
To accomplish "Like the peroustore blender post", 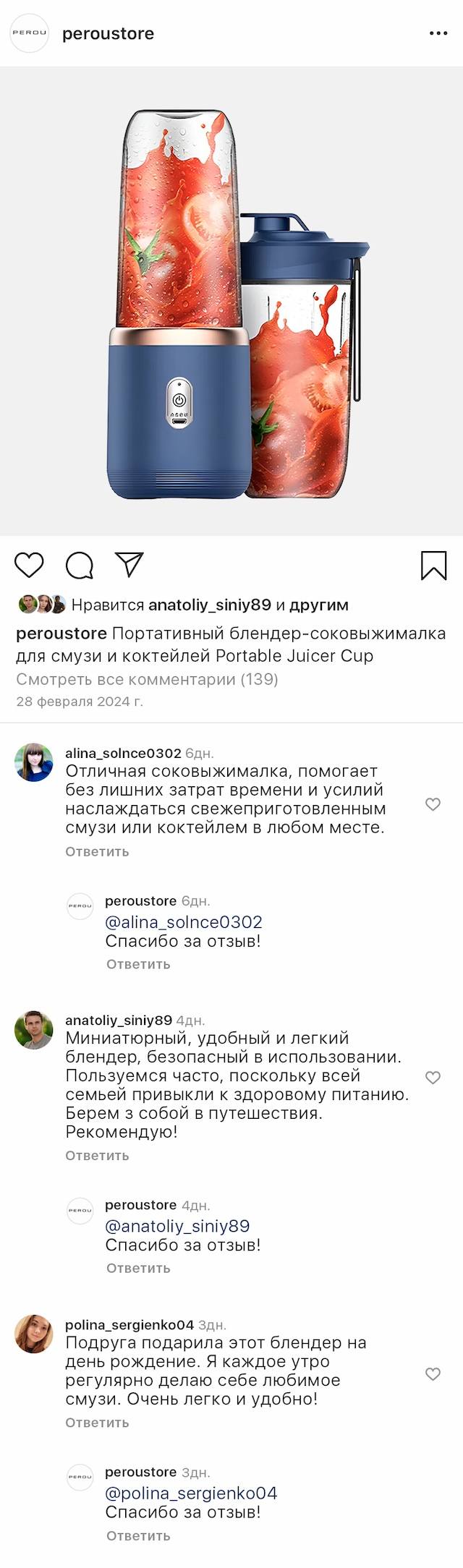I will tap(30, 565).
